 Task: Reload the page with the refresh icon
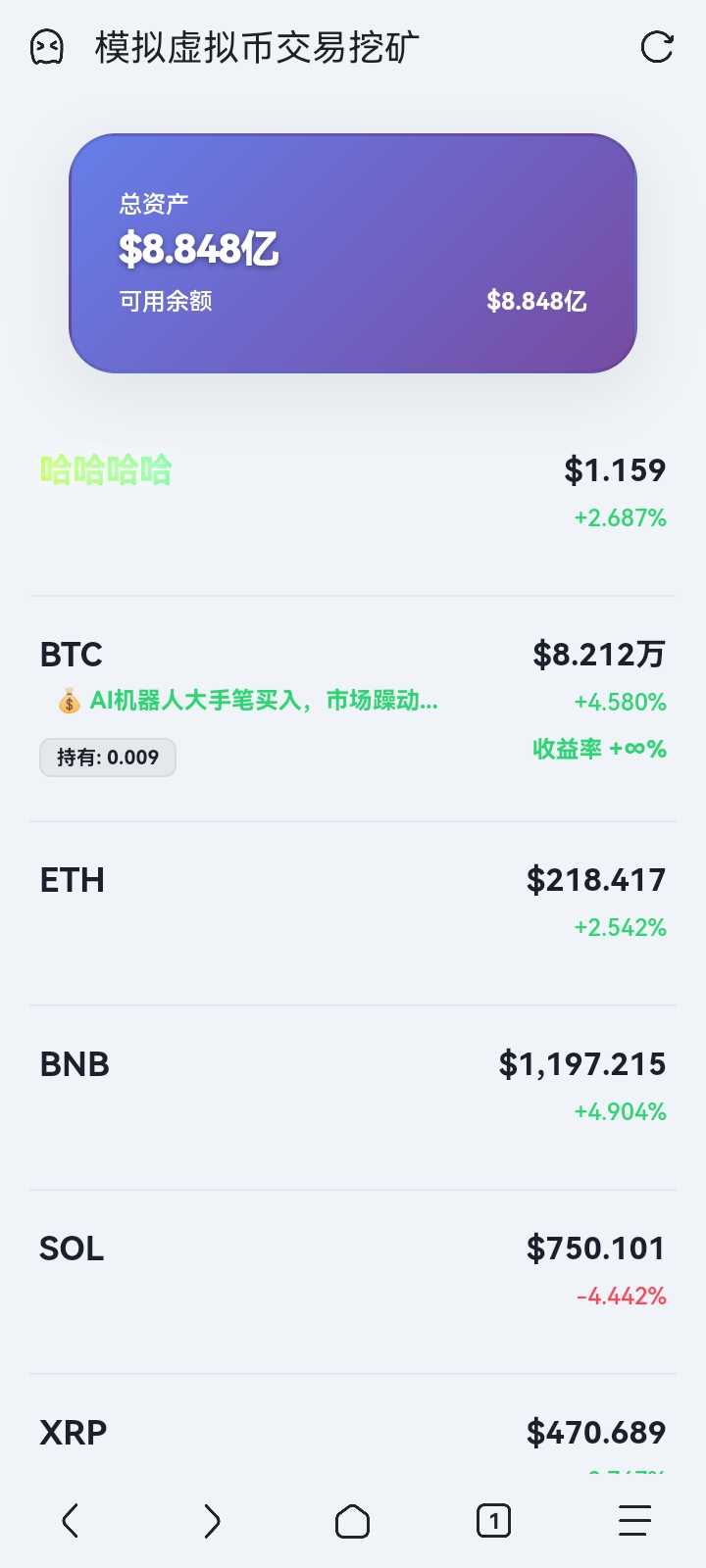(656, 47)
